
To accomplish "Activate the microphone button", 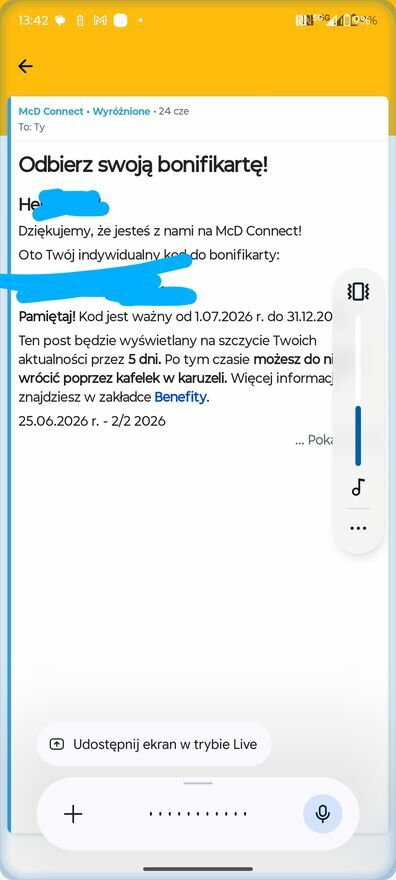I will pos(323,814).
